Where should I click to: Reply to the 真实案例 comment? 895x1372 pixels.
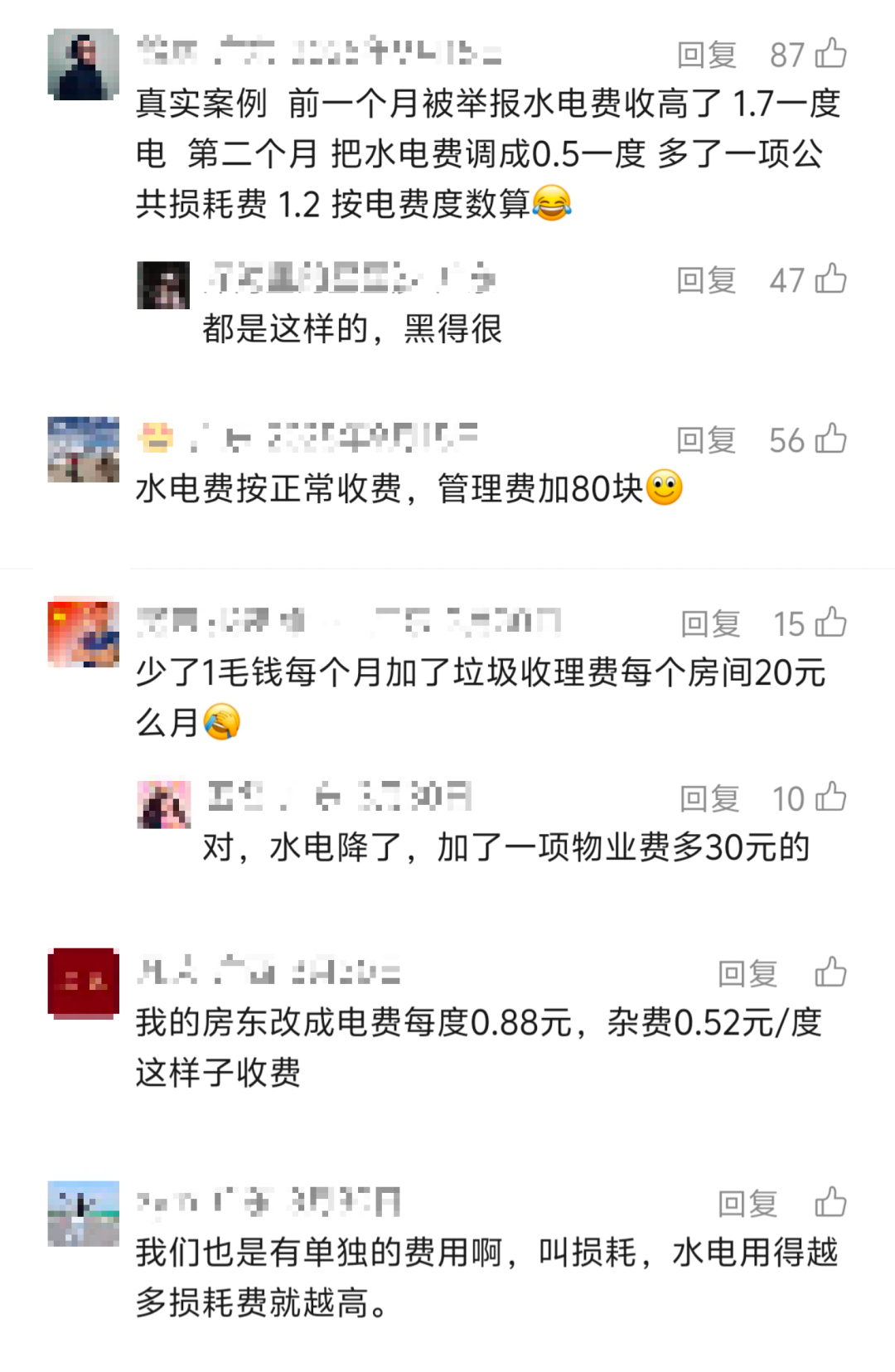(706, 56)
